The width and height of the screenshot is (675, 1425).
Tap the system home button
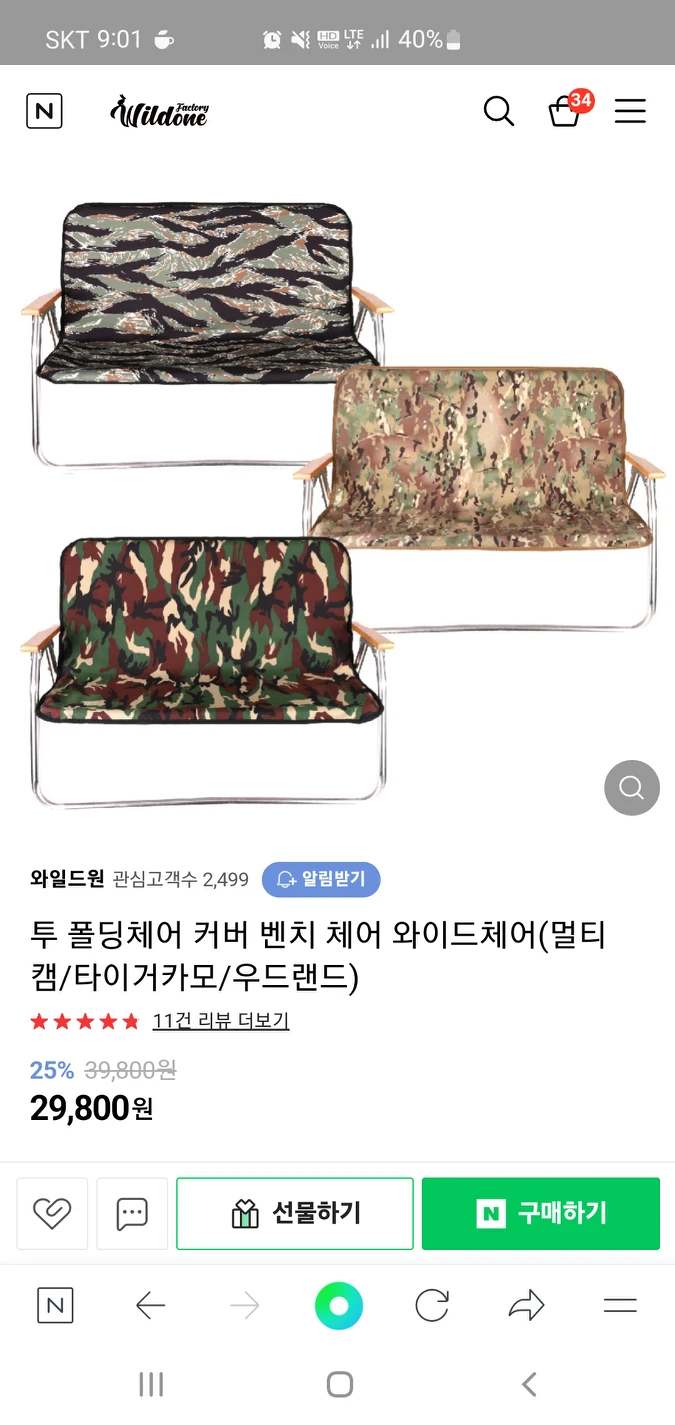pos(339,1384)
